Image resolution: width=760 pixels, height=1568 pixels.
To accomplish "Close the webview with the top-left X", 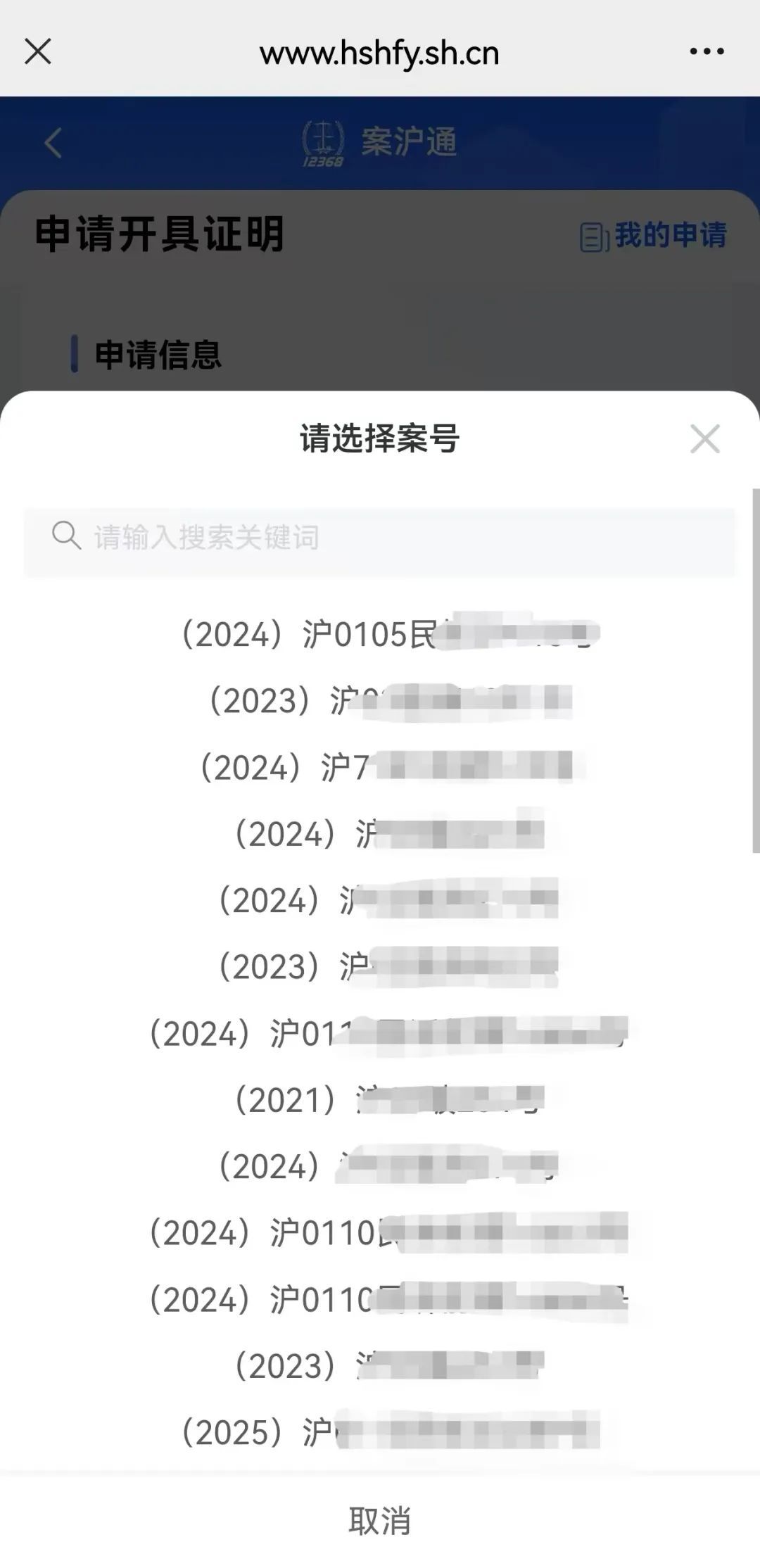I will (x=38, y=51).
